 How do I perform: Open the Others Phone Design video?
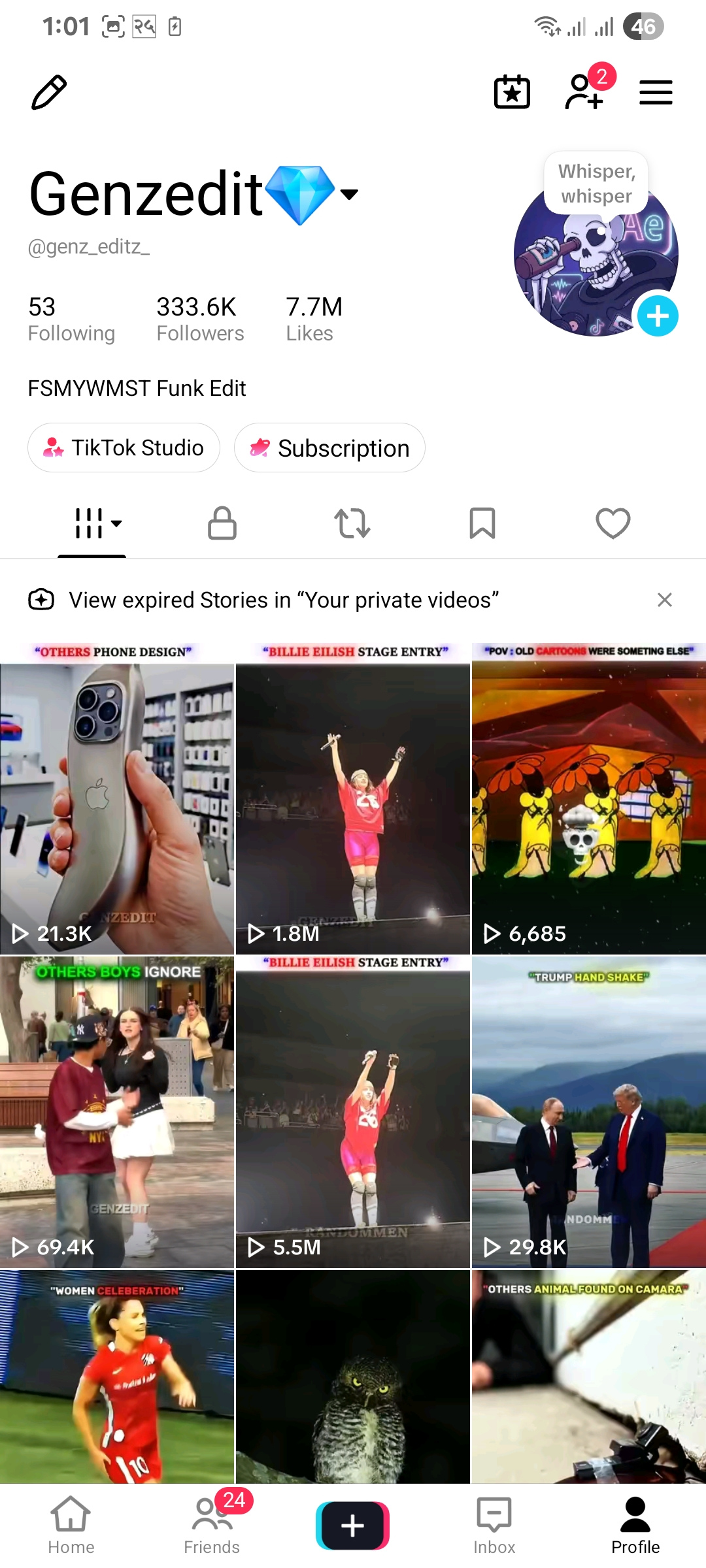pos(117,798)
